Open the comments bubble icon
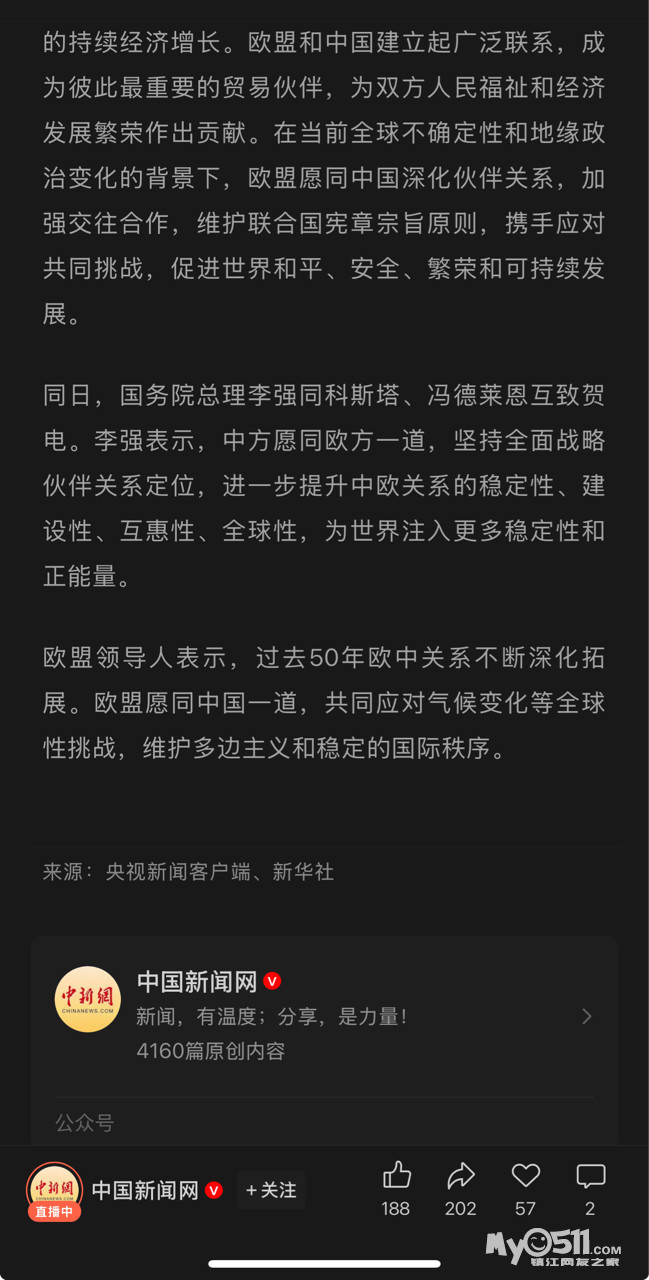Image resolution: width=649 pixels, height=1280 pixels. [x=591, y=1175]
